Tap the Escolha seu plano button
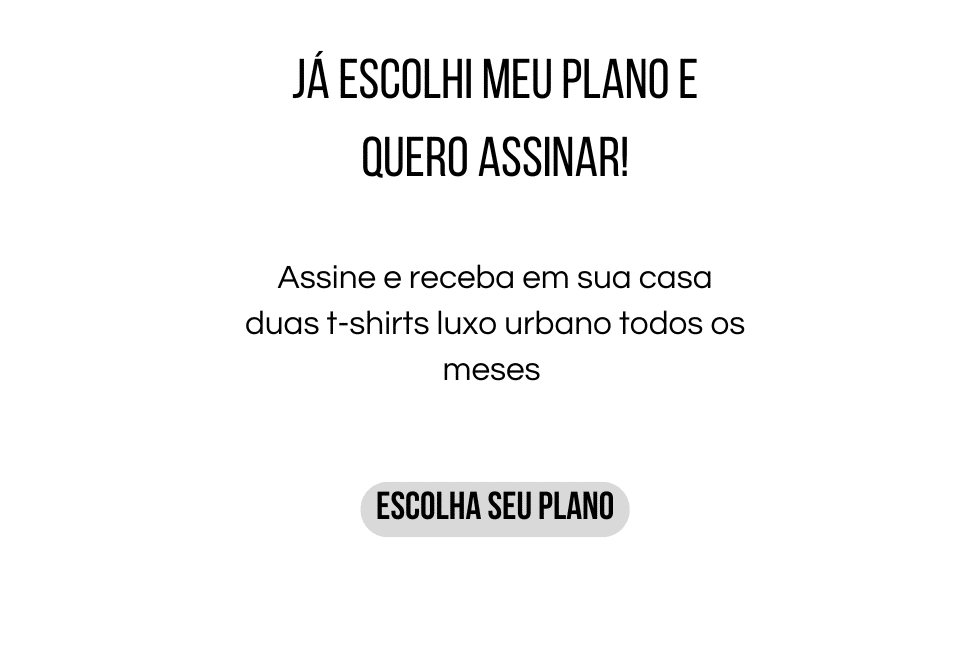960x650 pixels. [494, 508]
